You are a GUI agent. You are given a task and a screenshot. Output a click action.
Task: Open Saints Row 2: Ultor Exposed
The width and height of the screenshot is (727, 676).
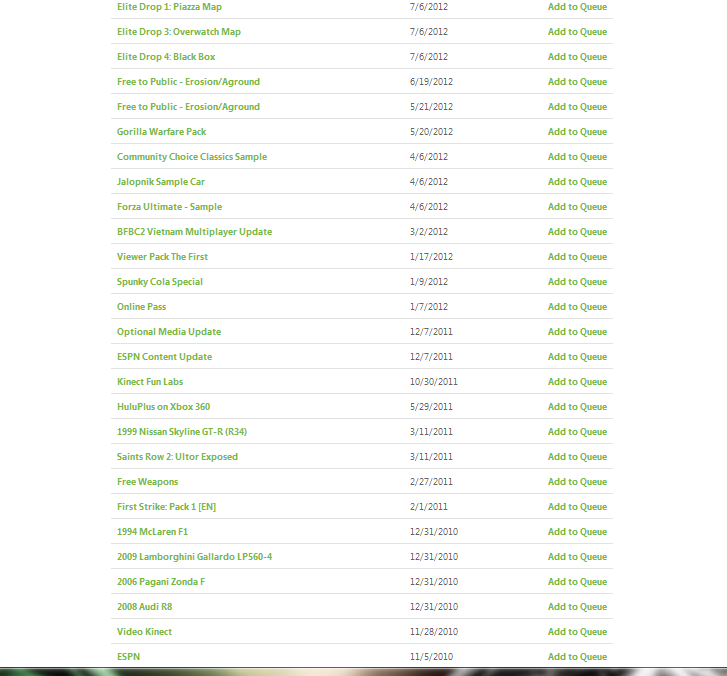point(177,457)
